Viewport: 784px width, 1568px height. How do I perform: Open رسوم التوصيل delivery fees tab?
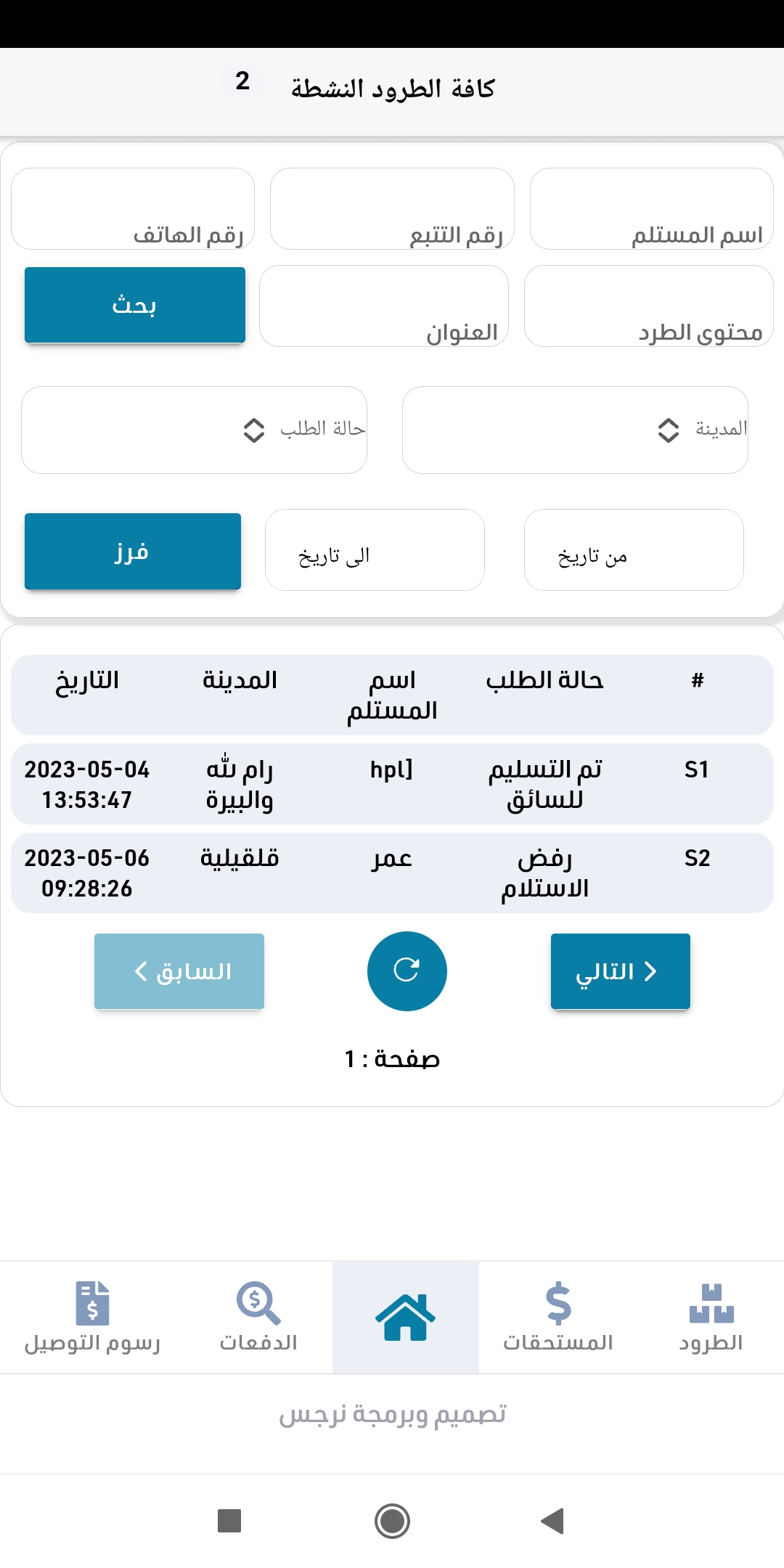pyautogui.click(x=92, y=1318)
